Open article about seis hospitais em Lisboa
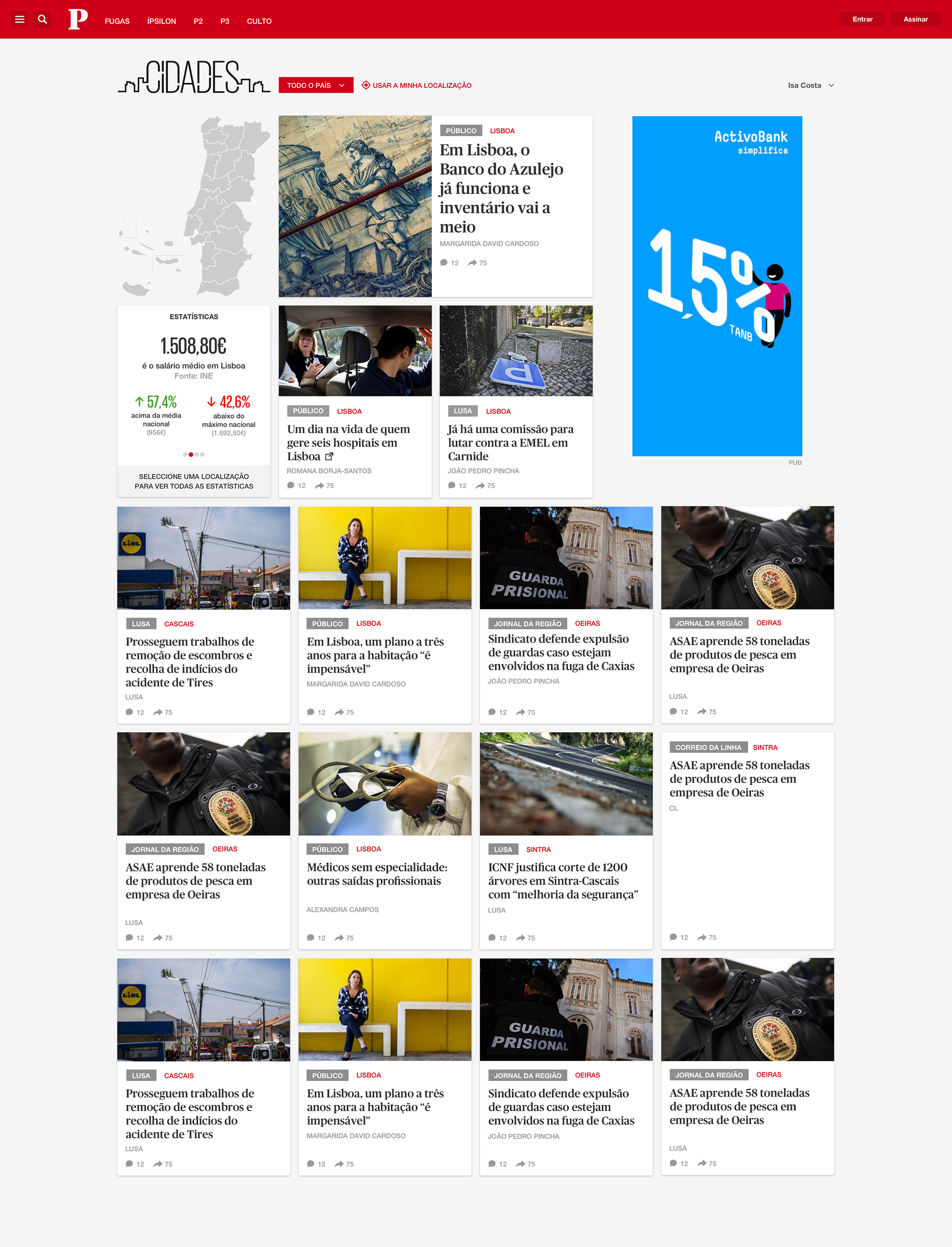The height and width of the screenshot is (1247, 952). (x=348, y=442)
